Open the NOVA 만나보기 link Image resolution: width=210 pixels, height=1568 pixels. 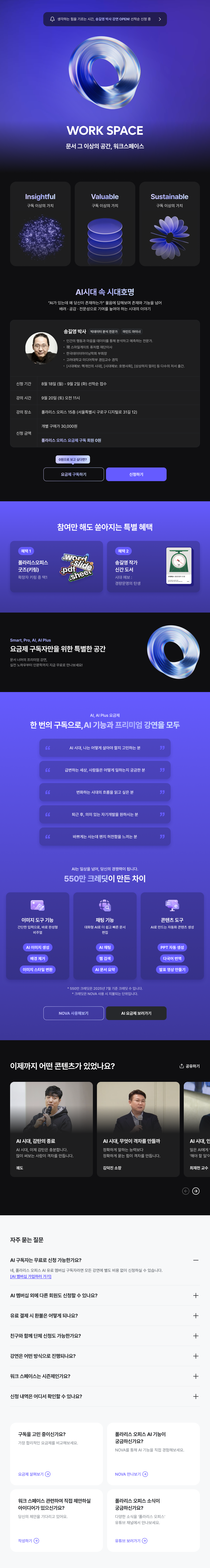coord(131,1474)
